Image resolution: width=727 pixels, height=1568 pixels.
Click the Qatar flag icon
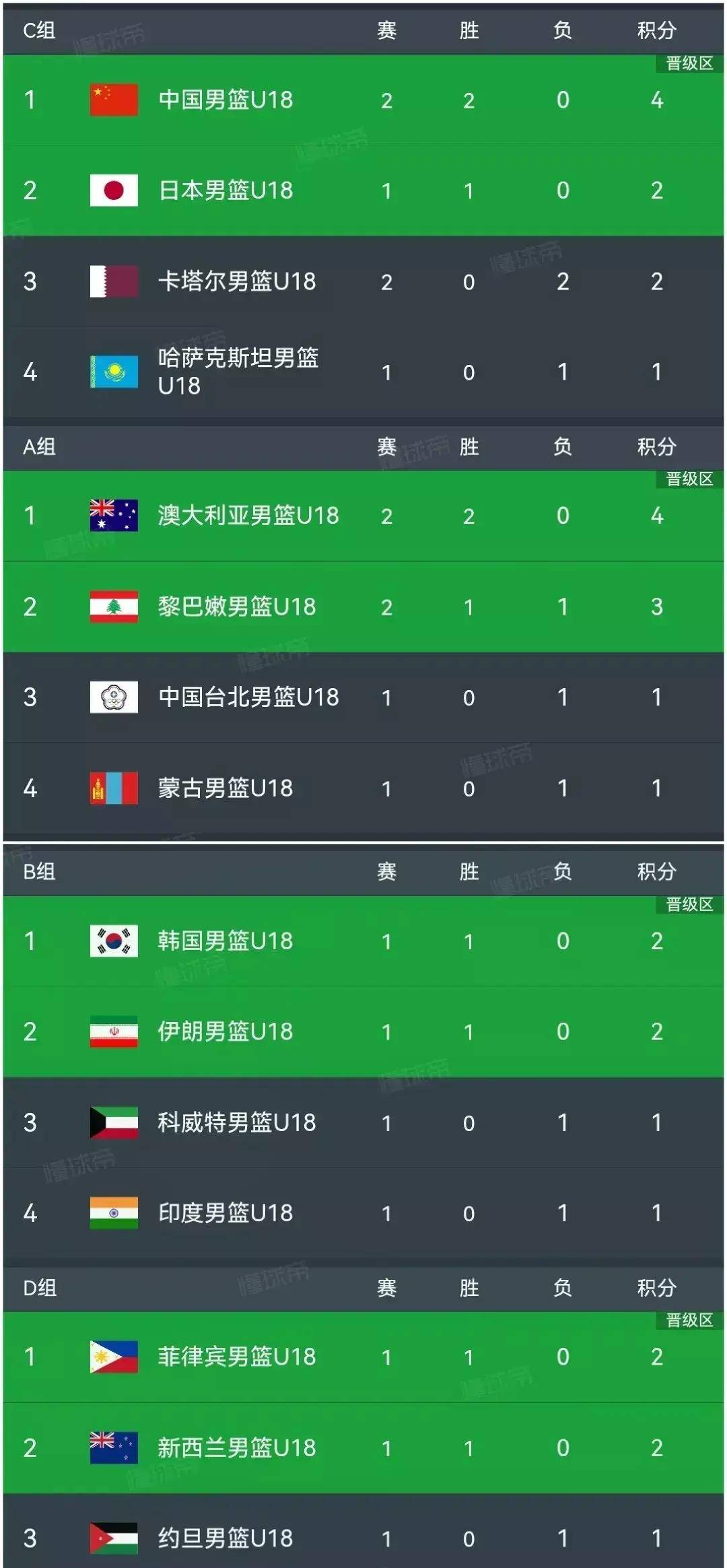(x=112, y=281)
